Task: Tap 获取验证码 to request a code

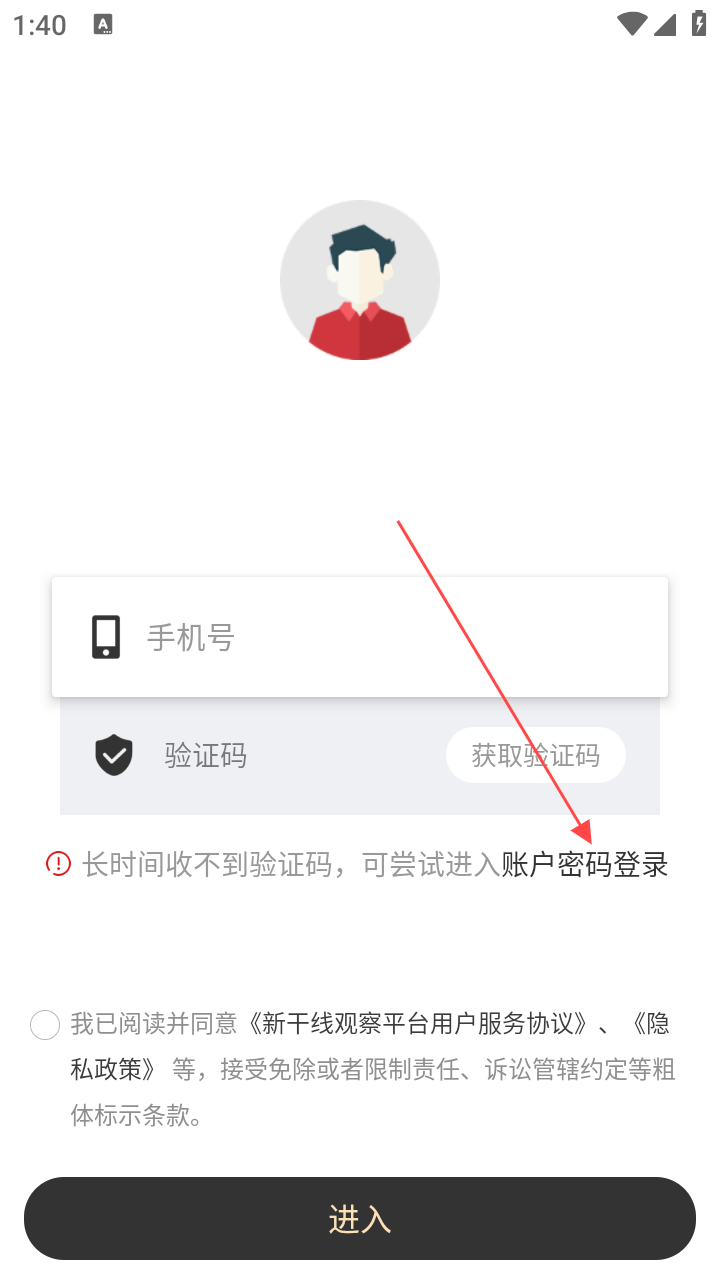Action: click(x=535, y=756)
